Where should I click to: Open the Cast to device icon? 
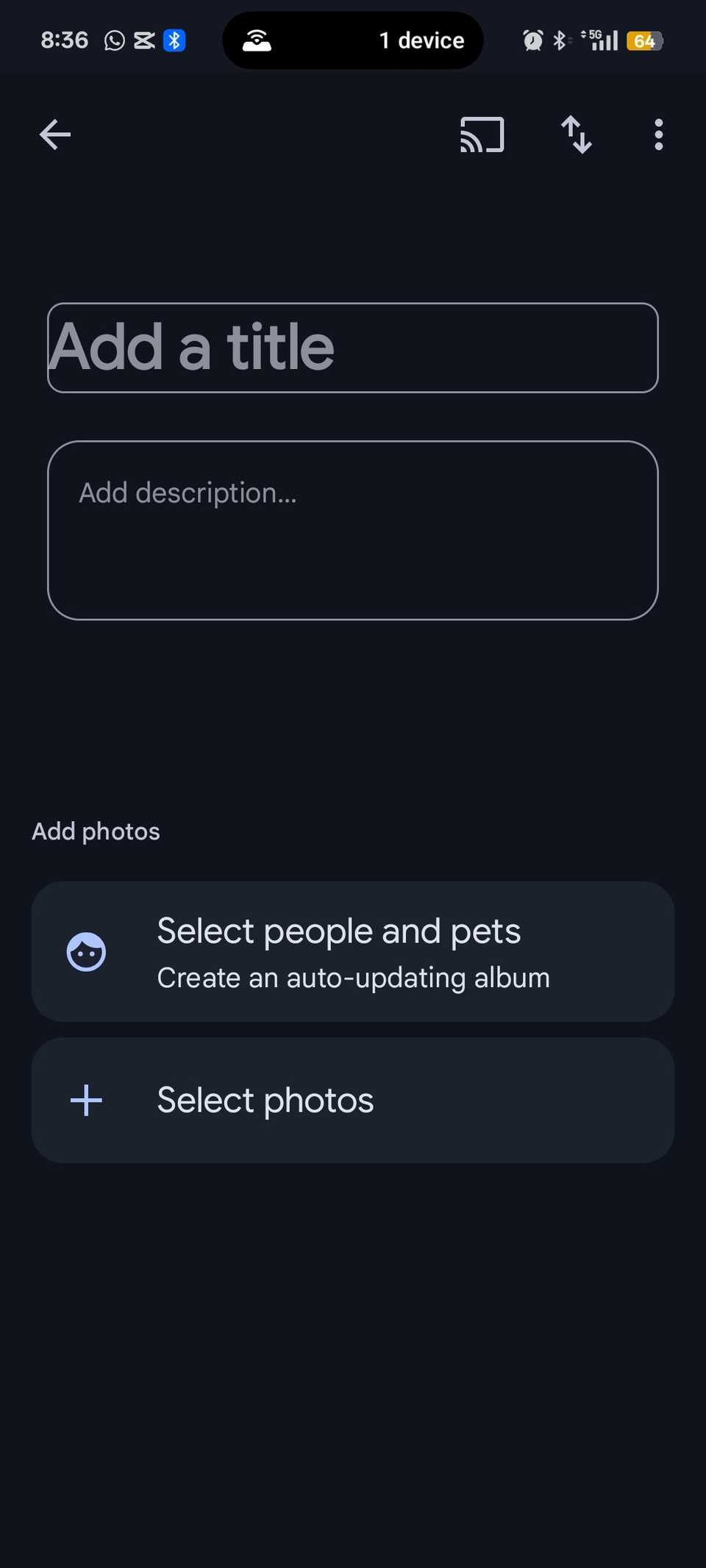(x=482, y=134)
